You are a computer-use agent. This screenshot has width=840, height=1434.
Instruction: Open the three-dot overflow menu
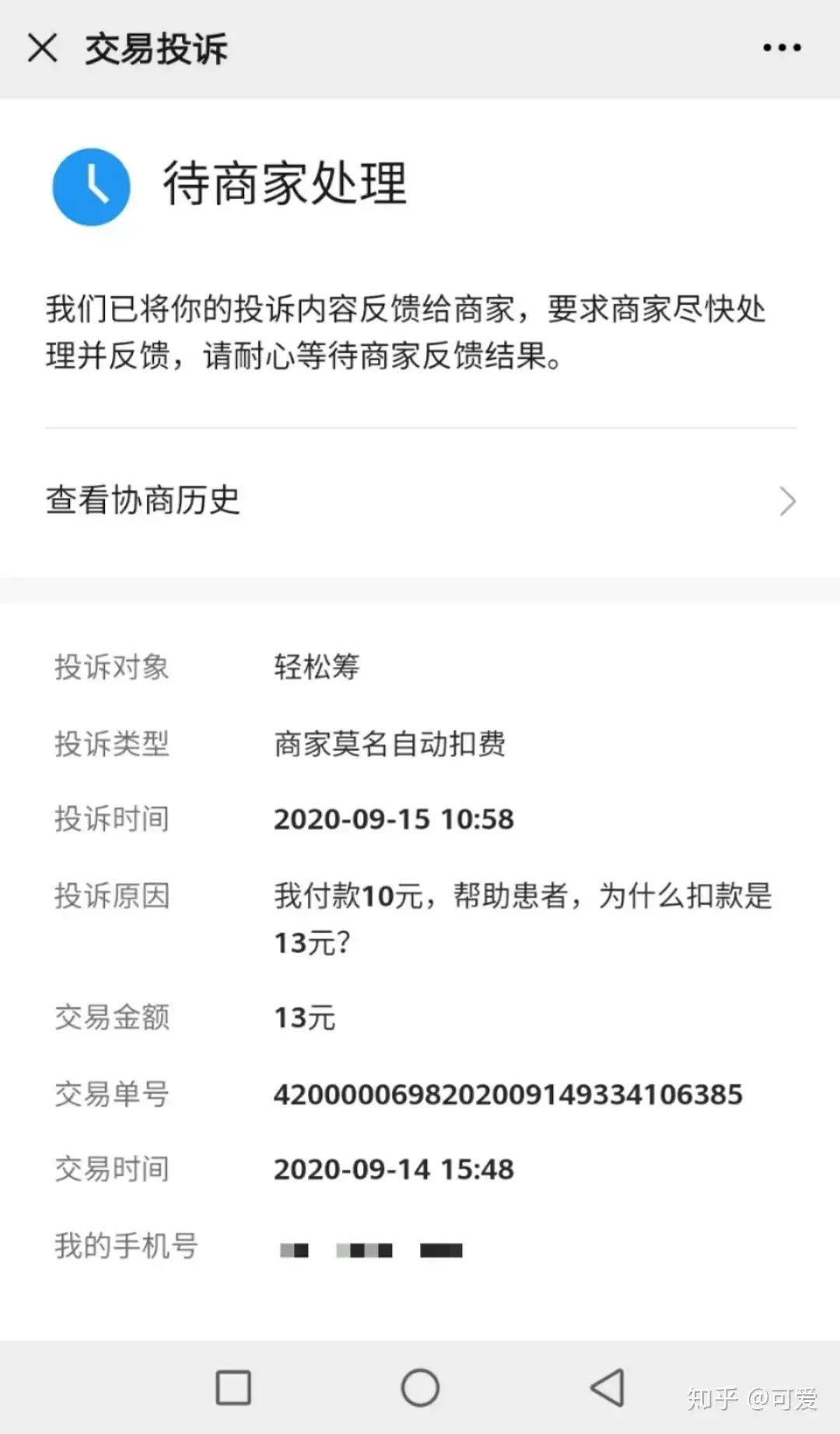click(x=781, y=48)
